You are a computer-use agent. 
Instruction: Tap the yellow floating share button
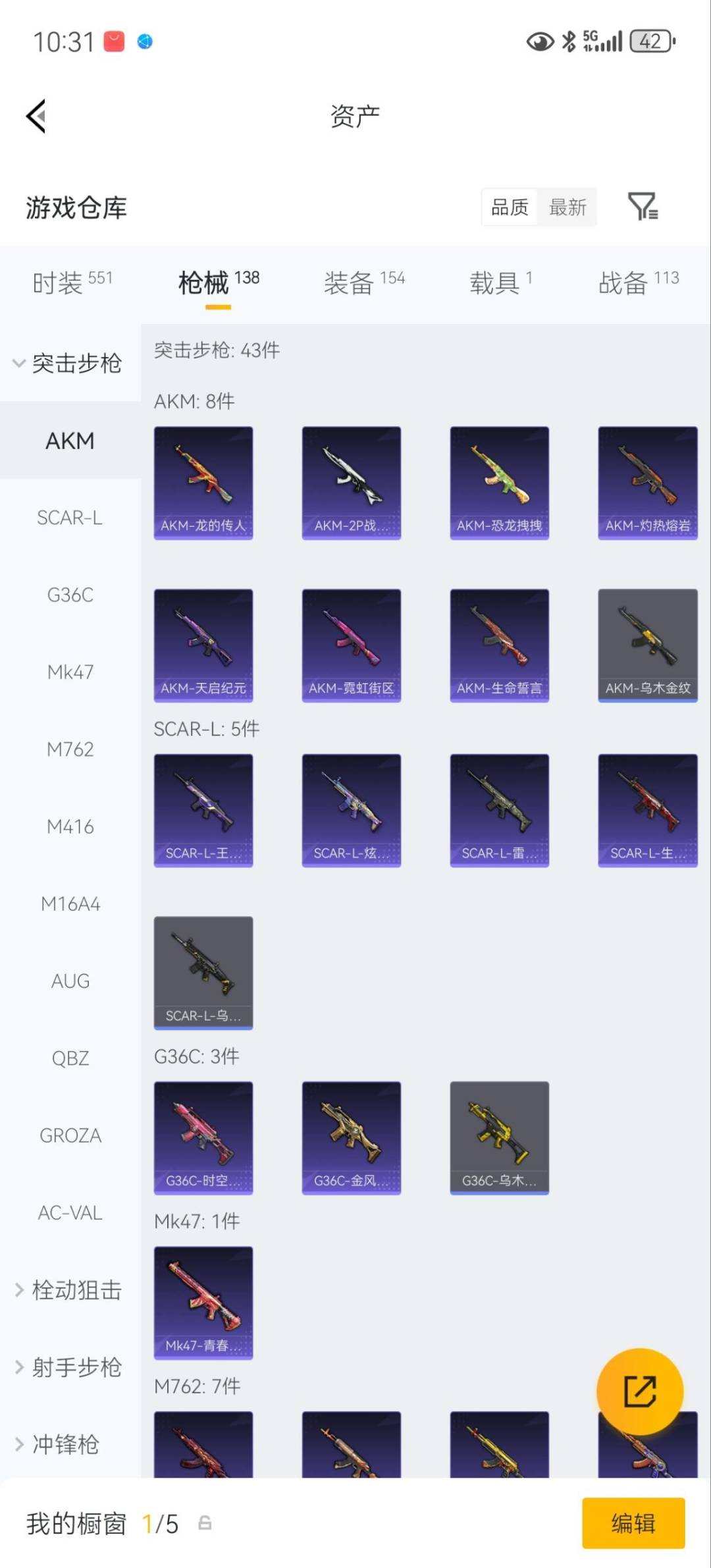pos(639,1391)
